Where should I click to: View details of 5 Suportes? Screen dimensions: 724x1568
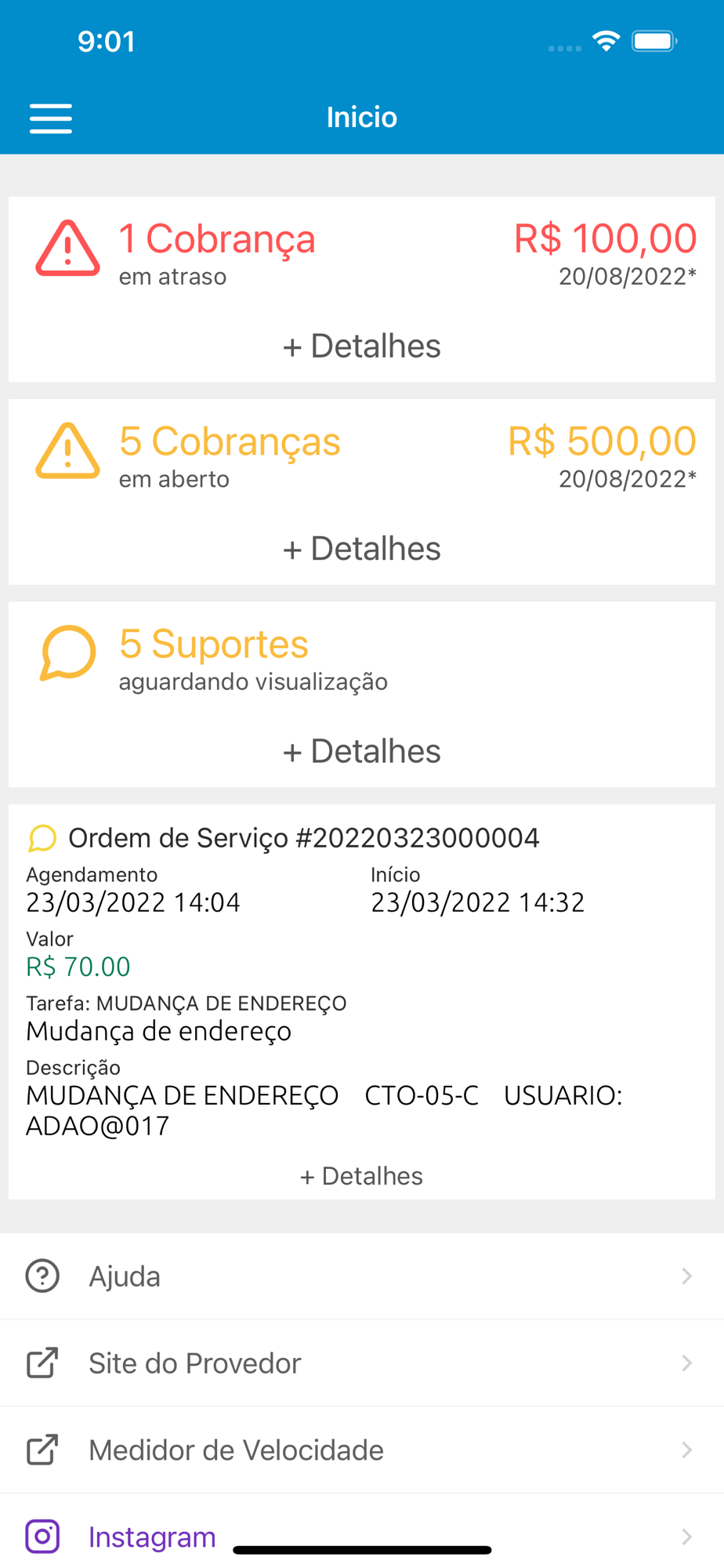point(361,751)
